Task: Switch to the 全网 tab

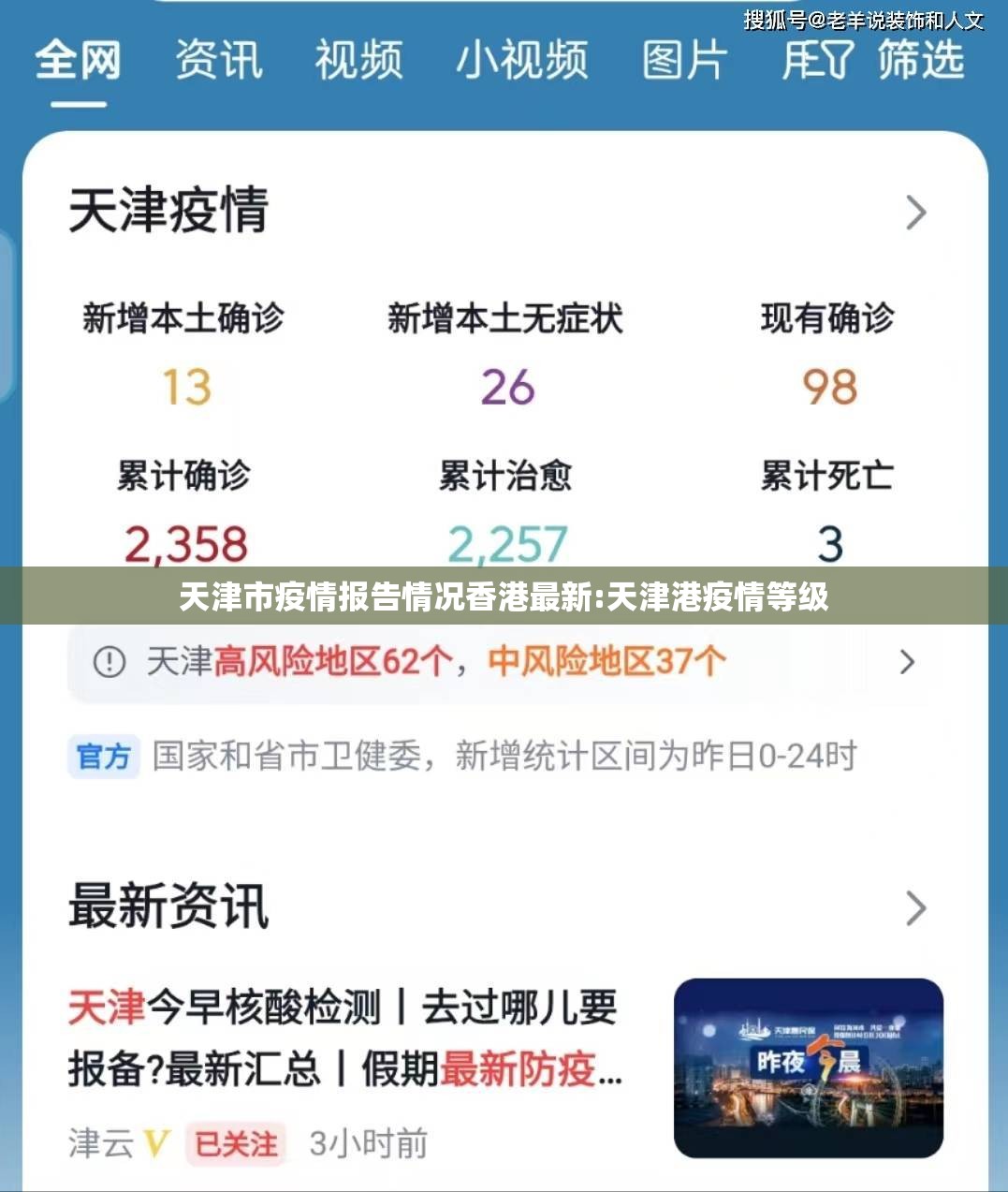Action: pos(78,60)
